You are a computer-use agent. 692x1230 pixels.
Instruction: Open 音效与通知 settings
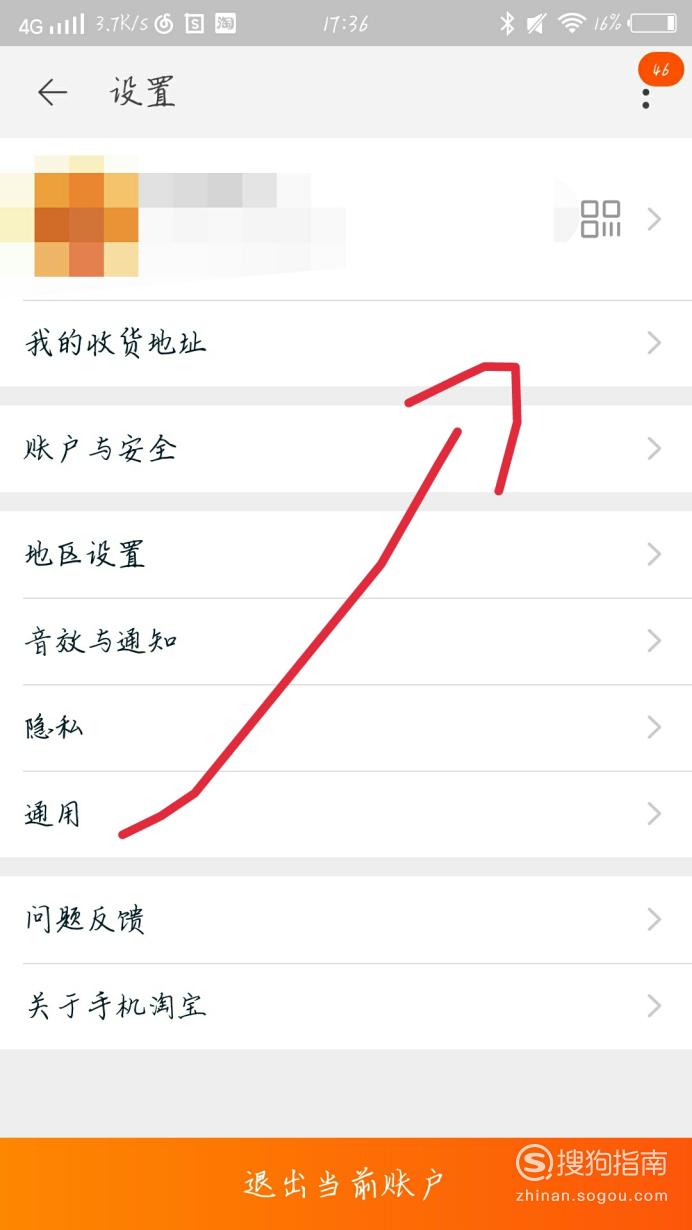click(346, 641)
